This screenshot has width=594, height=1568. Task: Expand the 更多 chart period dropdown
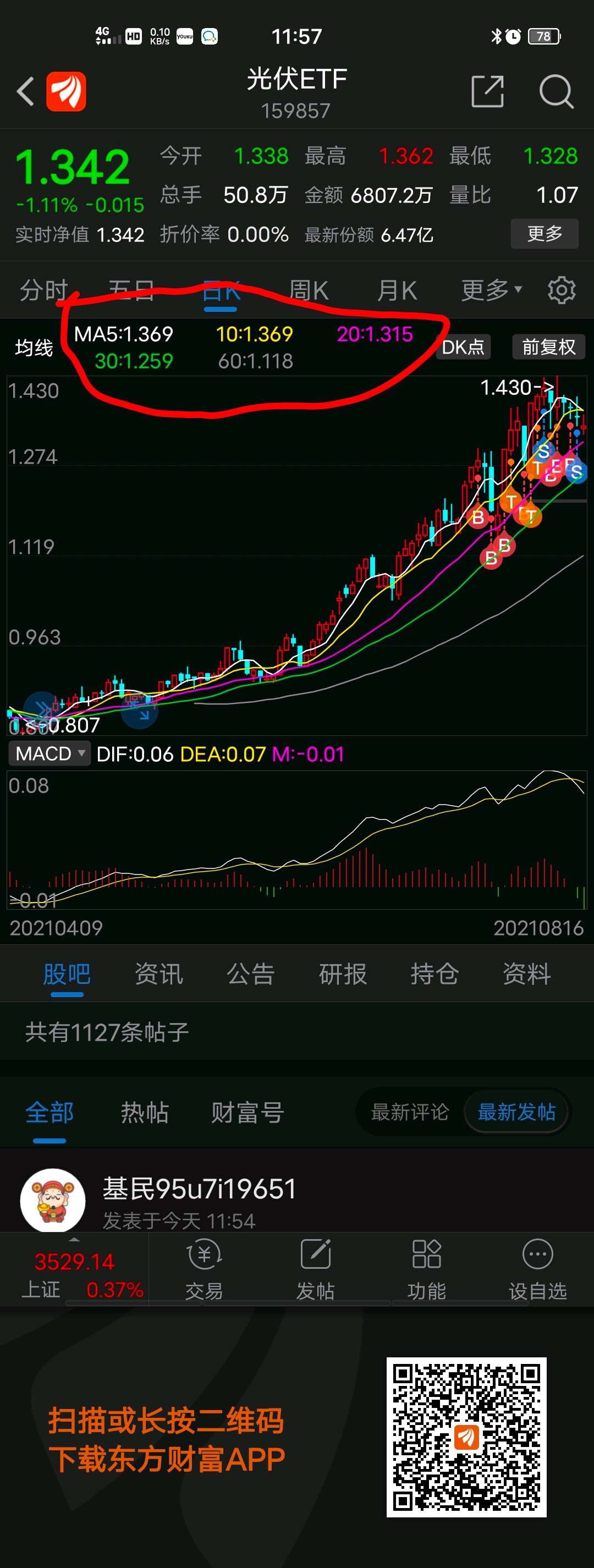(491, 291)
